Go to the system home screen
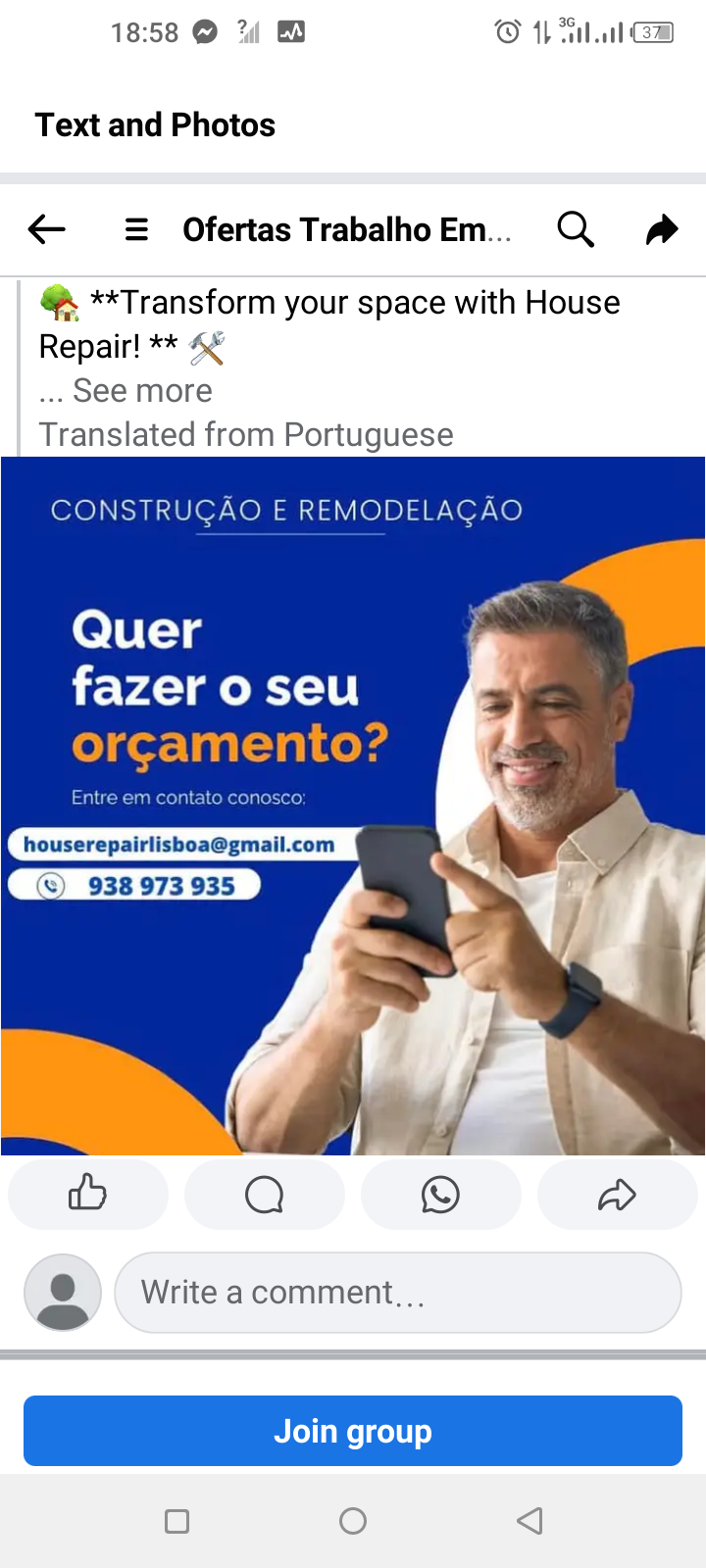This screenshot has width=706, height=1568. click(353, 1521)
